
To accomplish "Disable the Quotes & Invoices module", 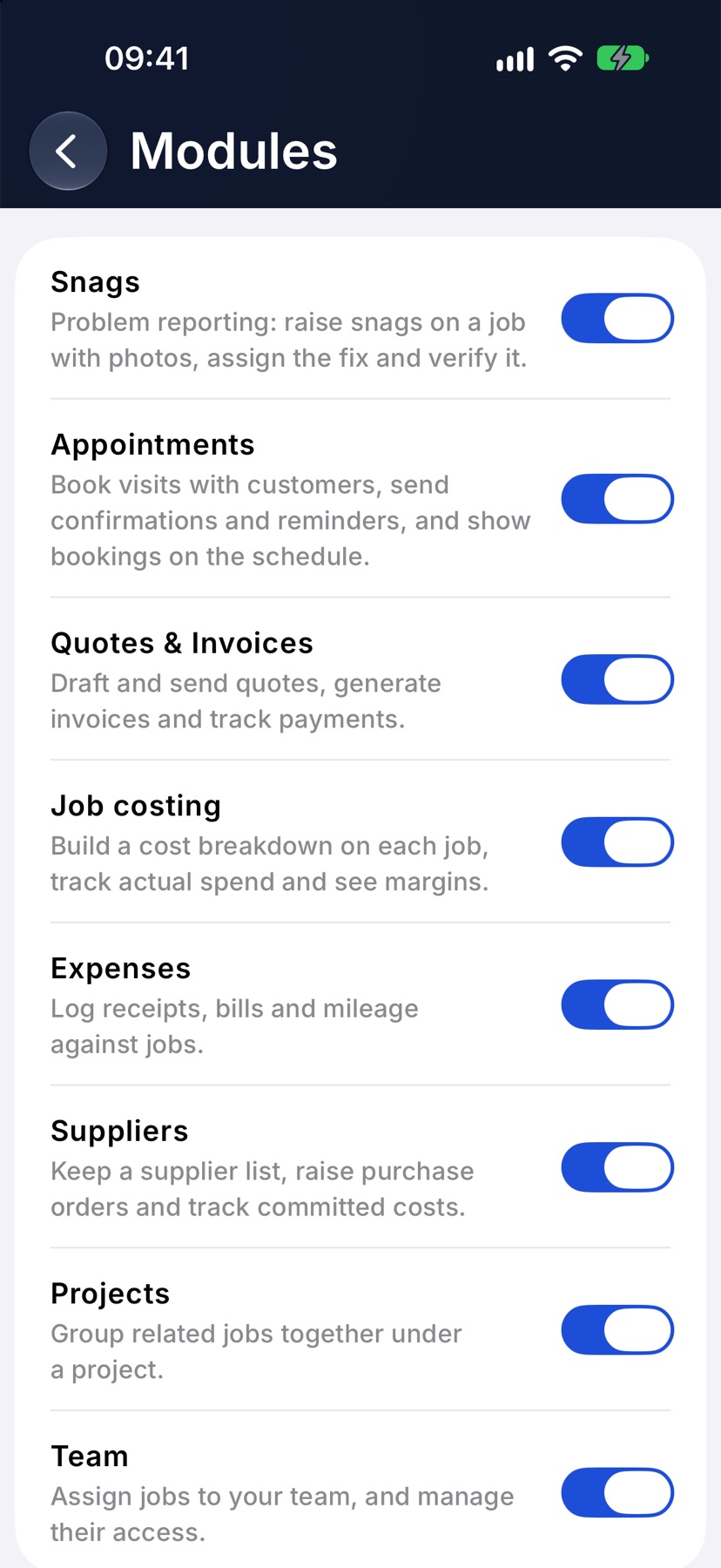I will click(x=617, y=679).
